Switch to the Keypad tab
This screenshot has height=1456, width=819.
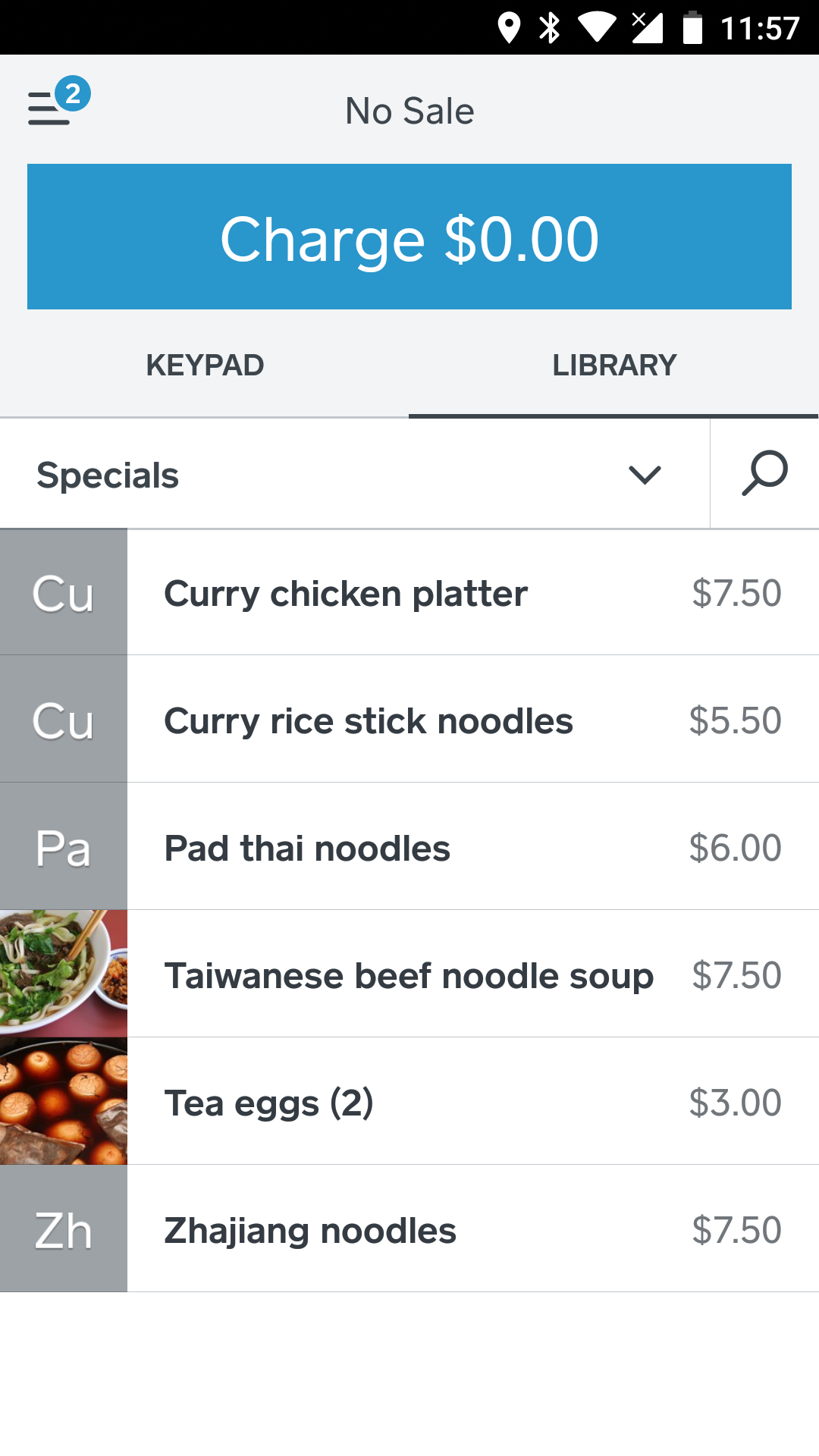tap(205, 366)
